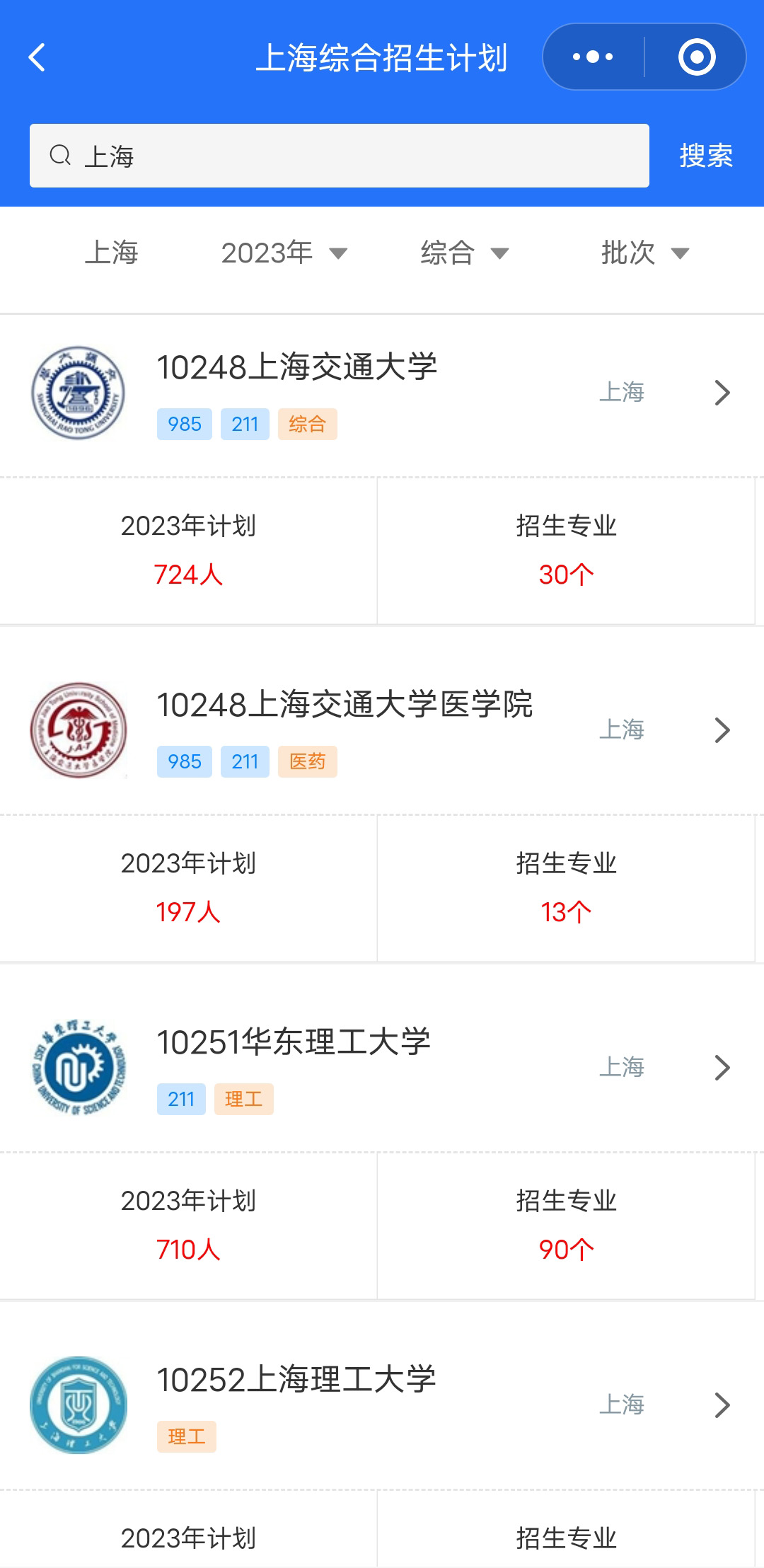Open the 10252上海理工大学 entry
The width and height of the screenshot is (764, 1568).
[382, 1405]
